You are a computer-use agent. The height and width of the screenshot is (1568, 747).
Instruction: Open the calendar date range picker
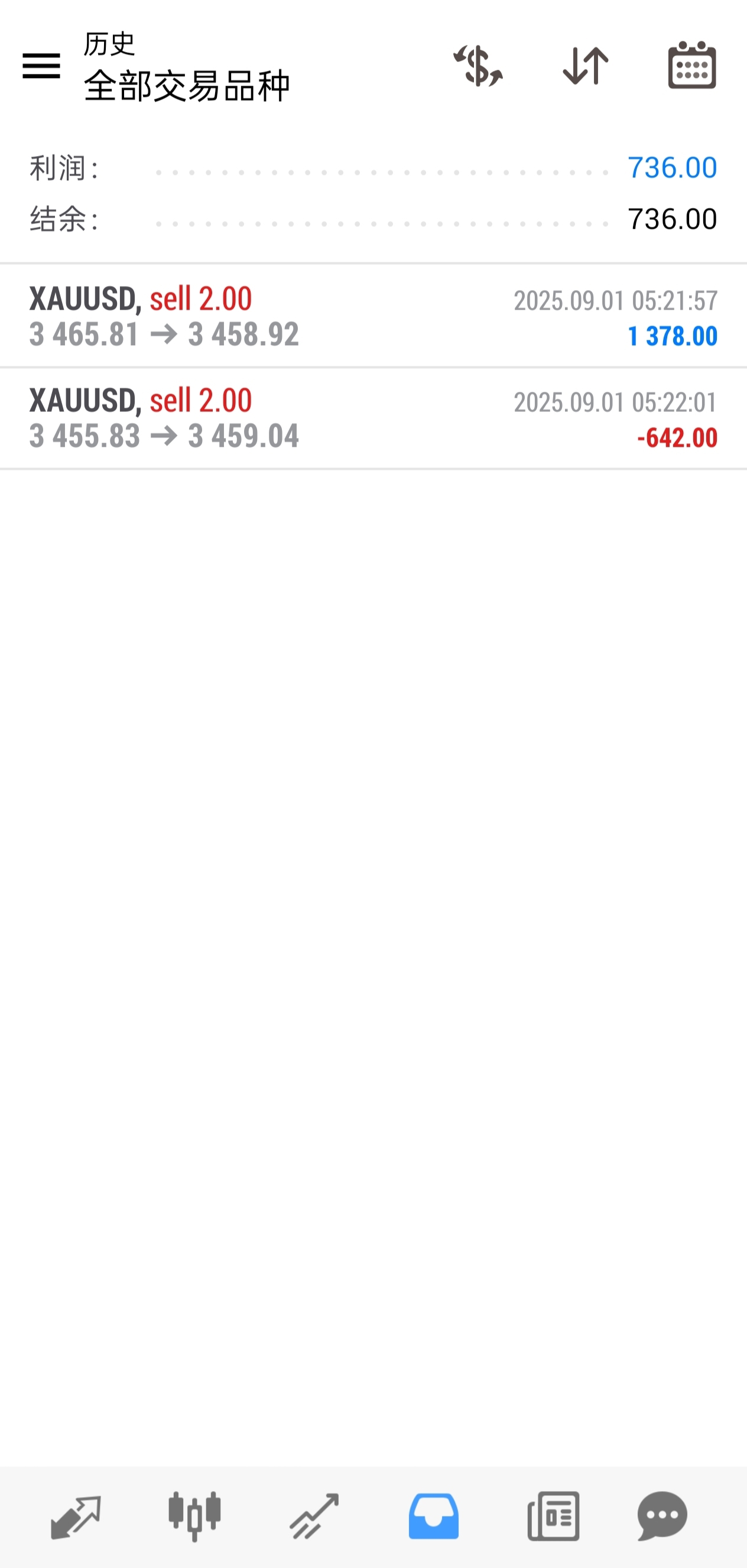tap(692, 65)
